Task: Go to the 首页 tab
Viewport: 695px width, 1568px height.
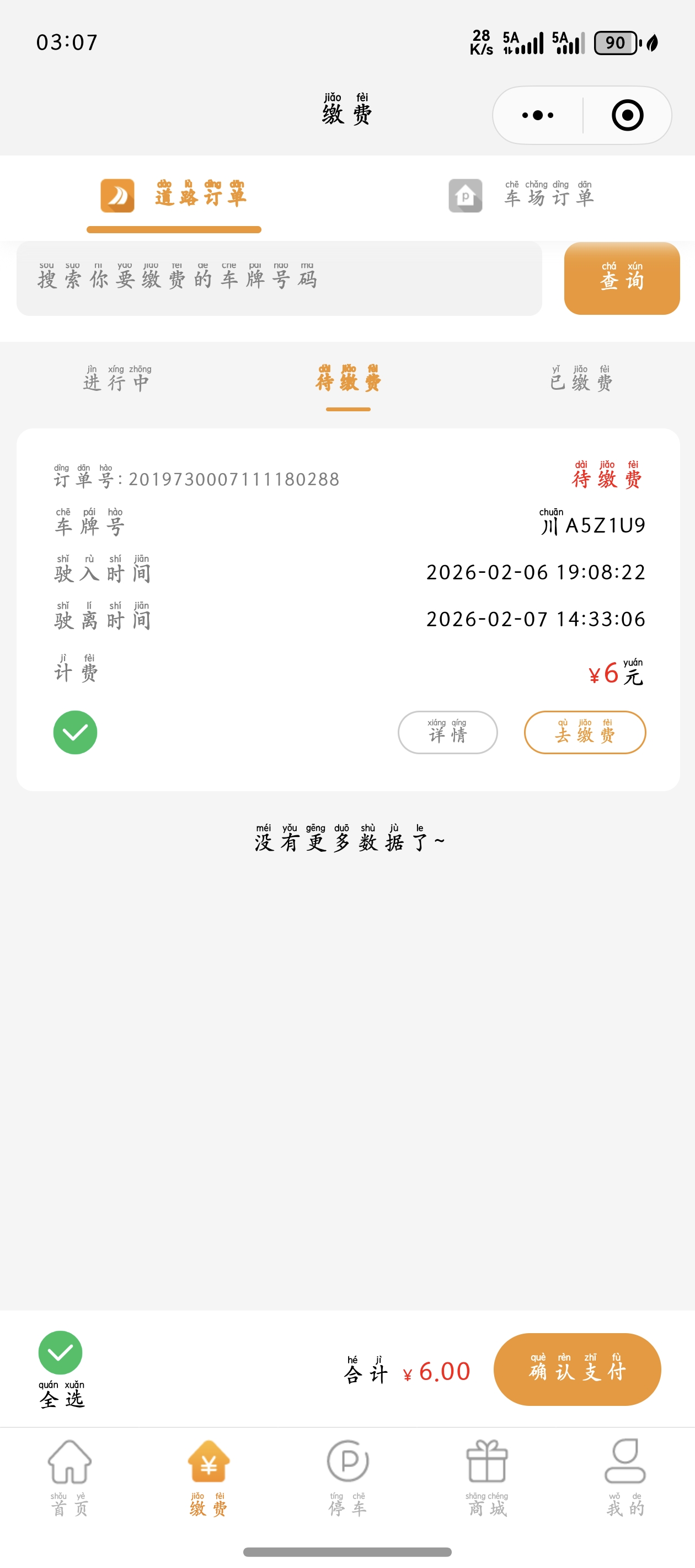Action: (x=69, y=1476)
